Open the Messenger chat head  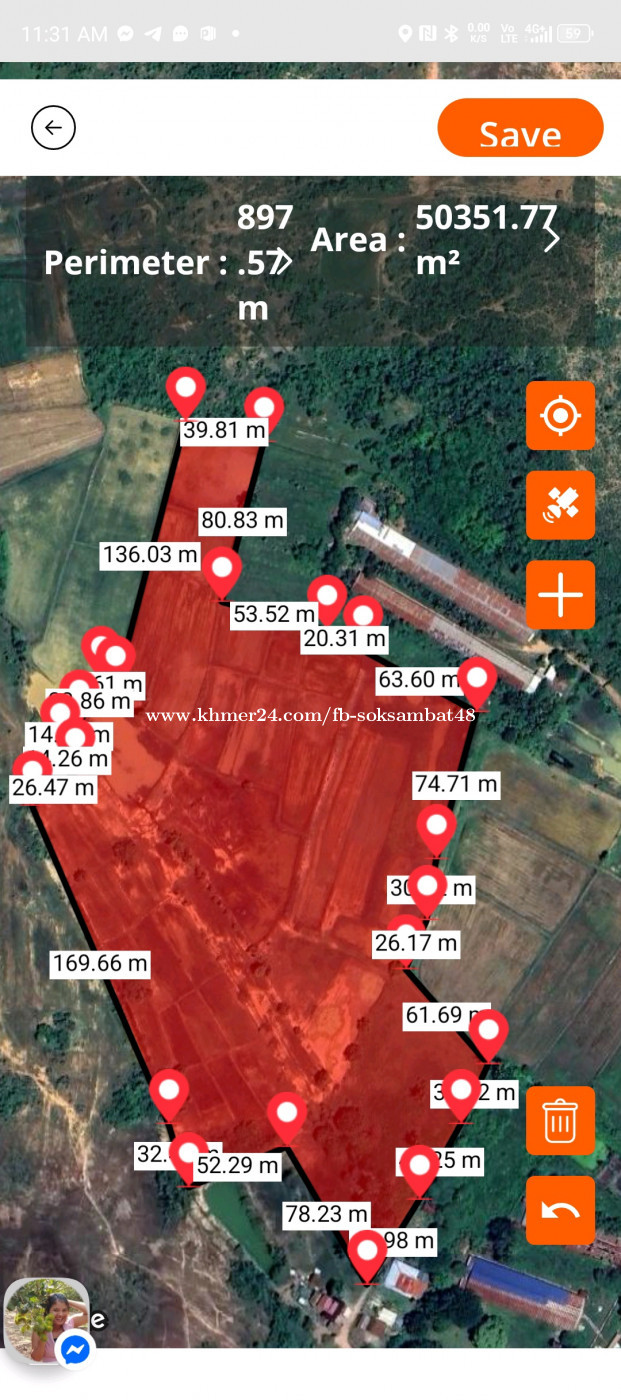click(x=47, y=1322)
